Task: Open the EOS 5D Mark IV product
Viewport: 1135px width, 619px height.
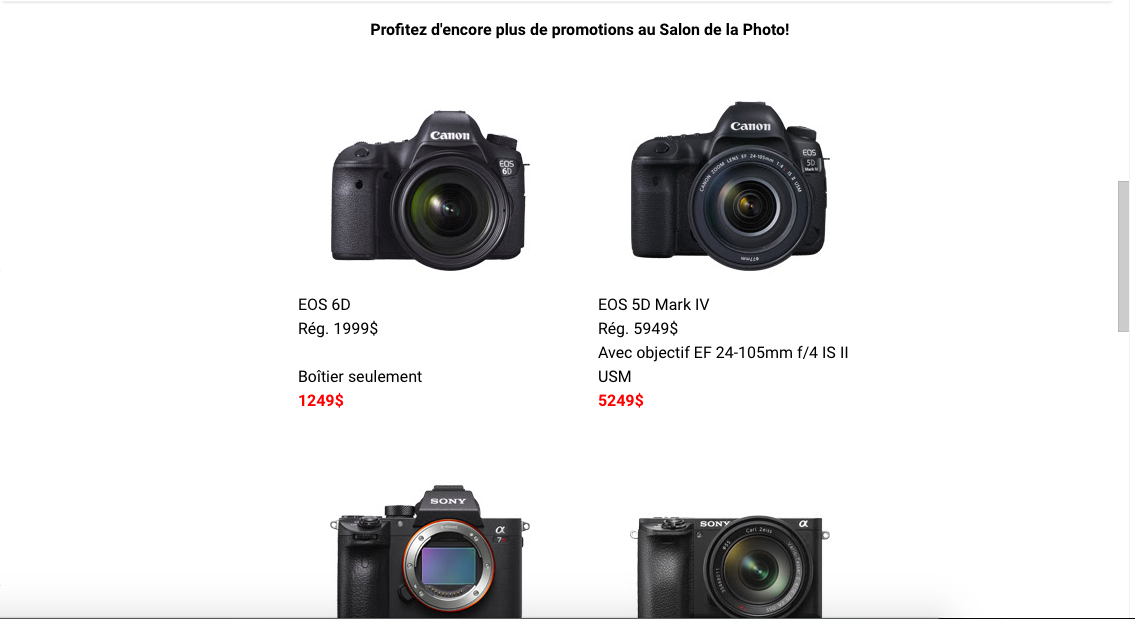Action: 729,187
